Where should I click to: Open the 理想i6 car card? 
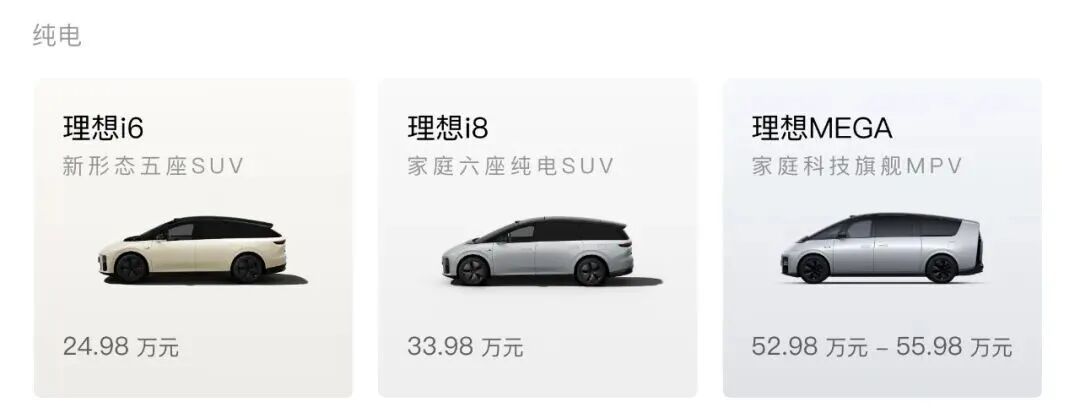coord(193,238)
